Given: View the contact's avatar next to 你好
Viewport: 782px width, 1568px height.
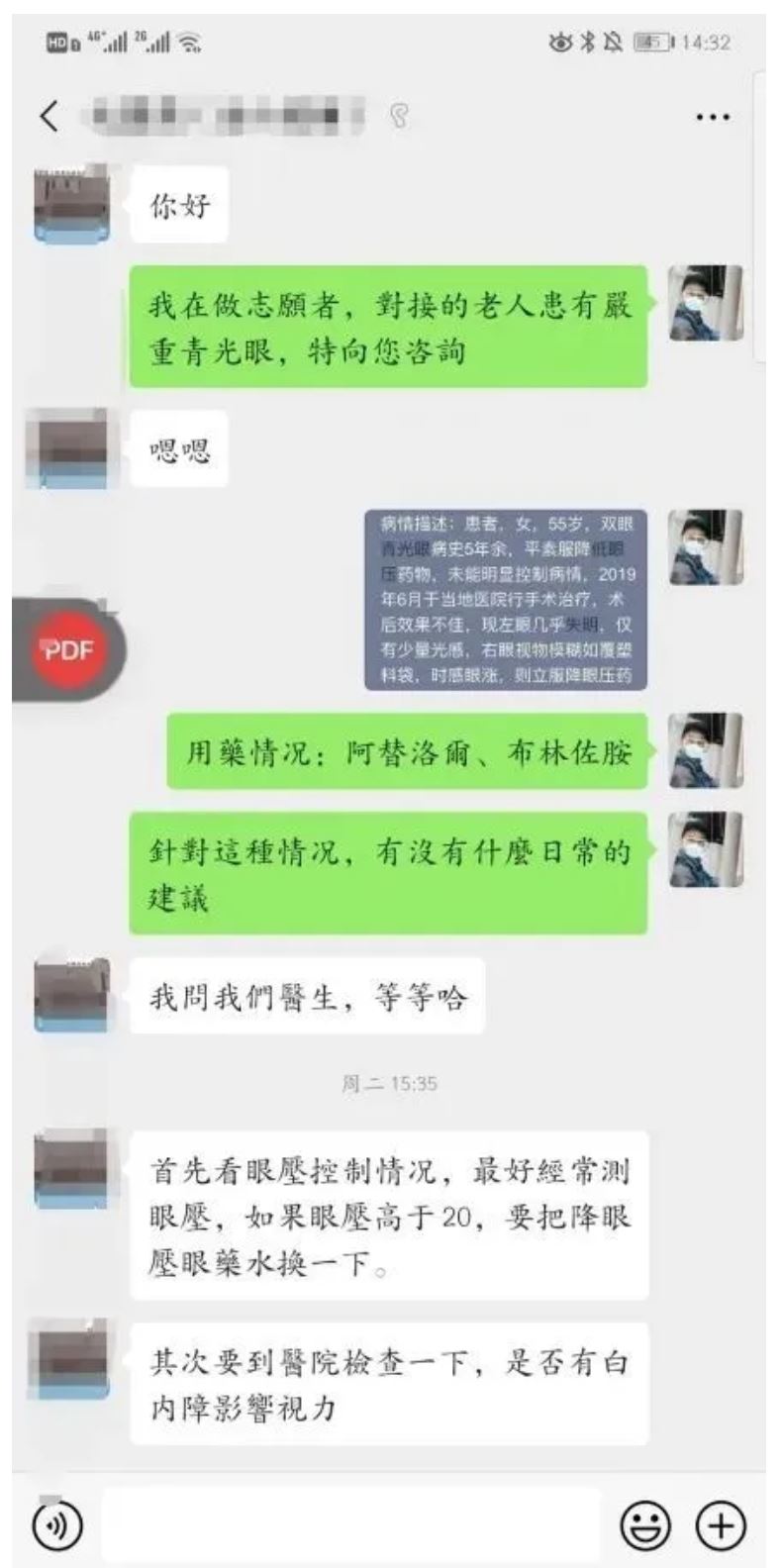Looking at the screenshot, I should coord(71,205).
